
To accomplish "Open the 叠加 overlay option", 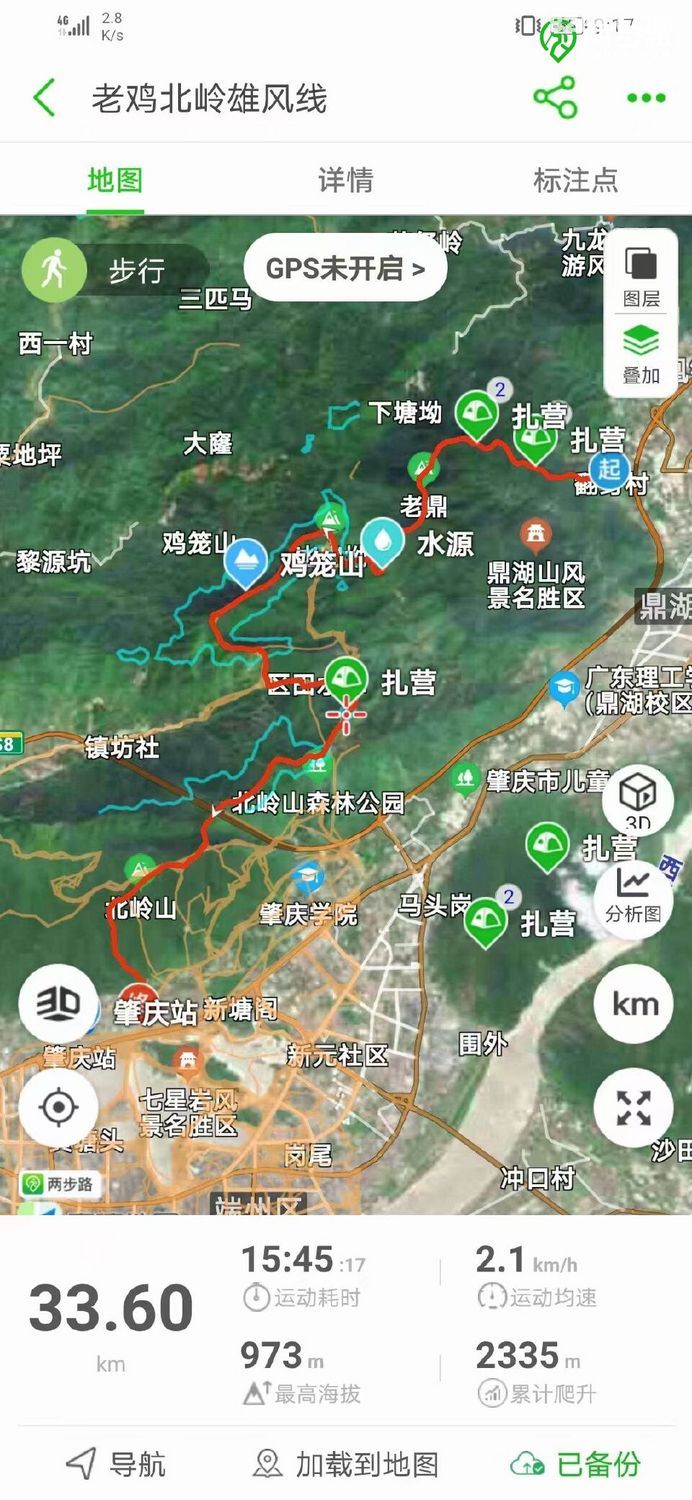I will 641,354.
